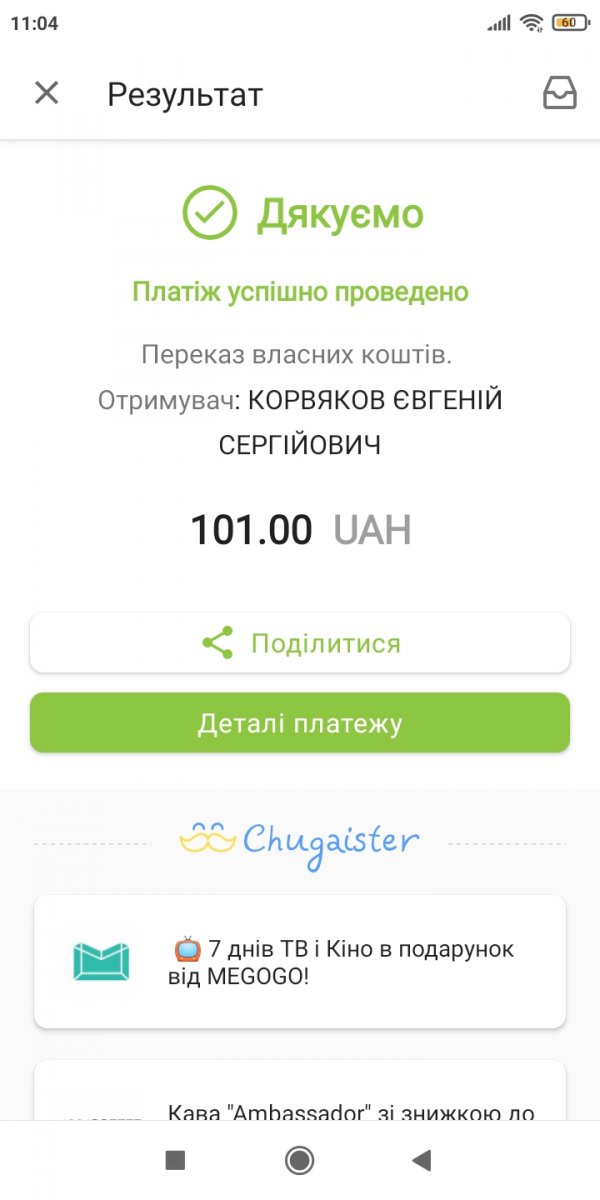
Task: Open the MEGOGO 7 днів ТВ offer
Action: pos(300,961)
